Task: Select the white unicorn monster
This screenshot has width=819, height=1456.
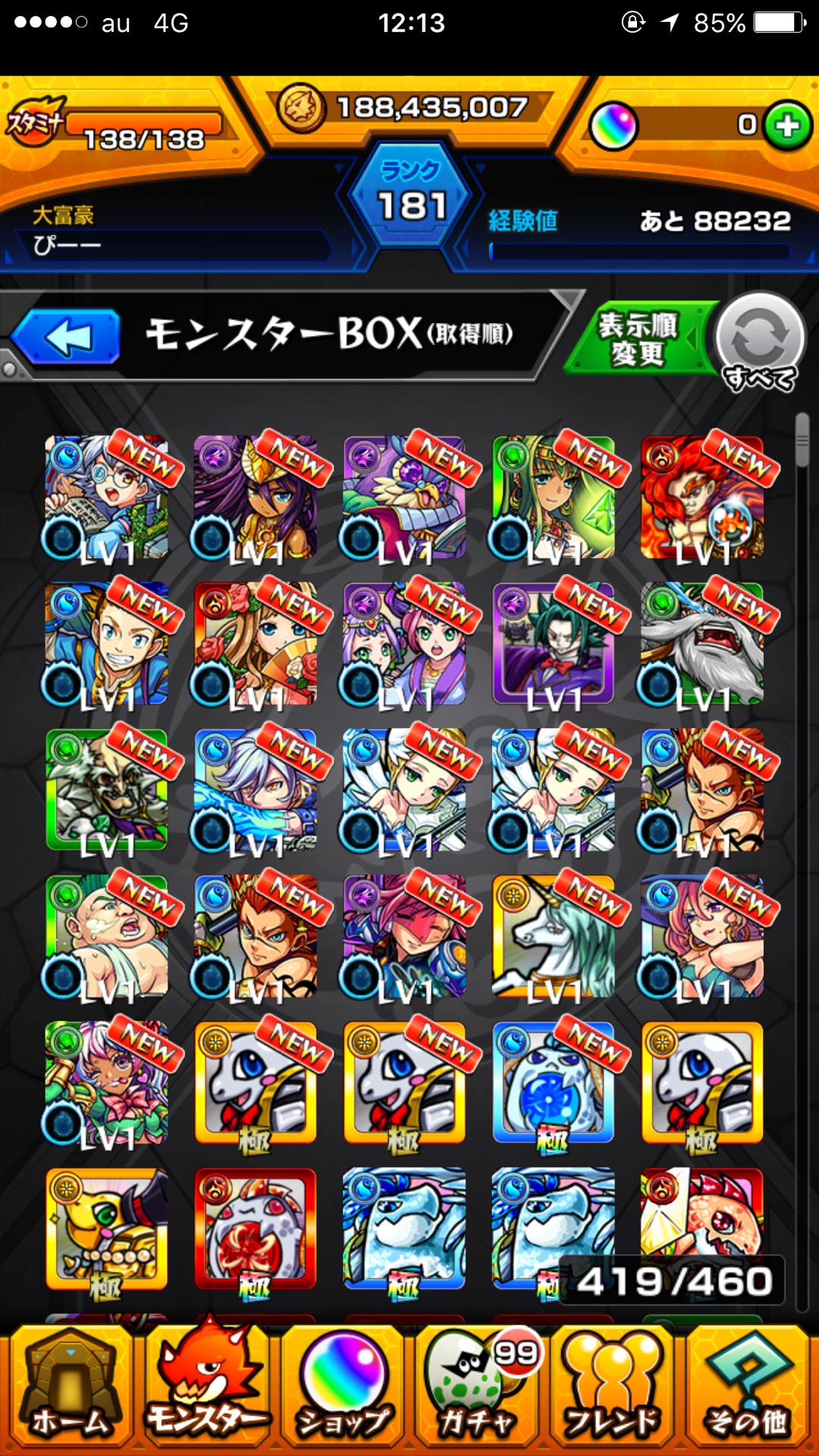Action: pyautogui.click(x=553, y=936)
